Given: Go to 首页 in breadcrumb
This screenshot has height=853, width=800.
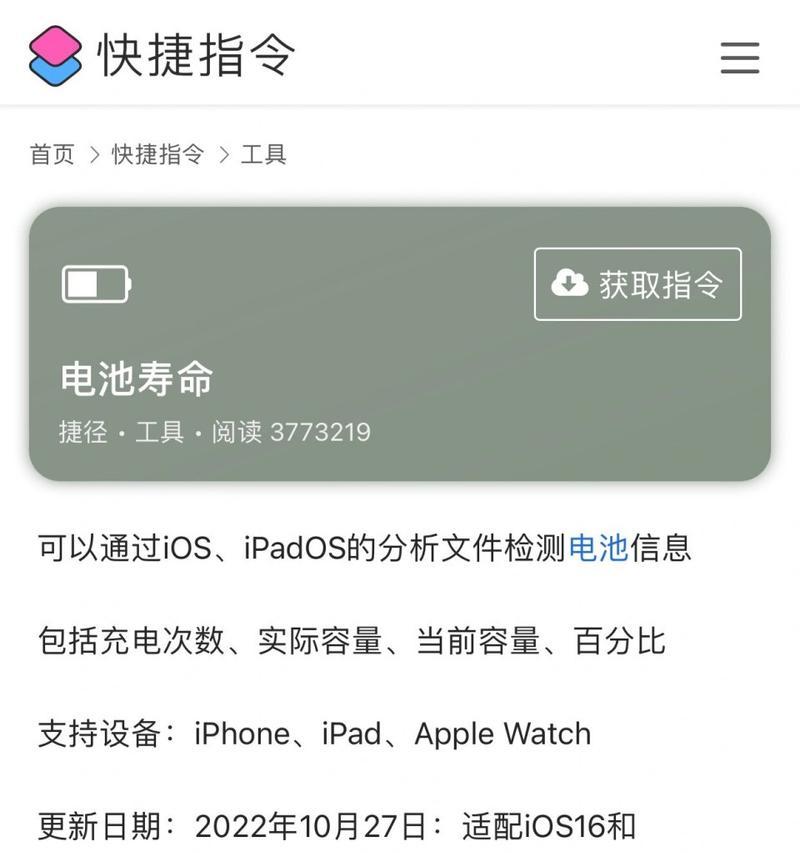Looking at the screenshot, I should [x=52, y=155].
